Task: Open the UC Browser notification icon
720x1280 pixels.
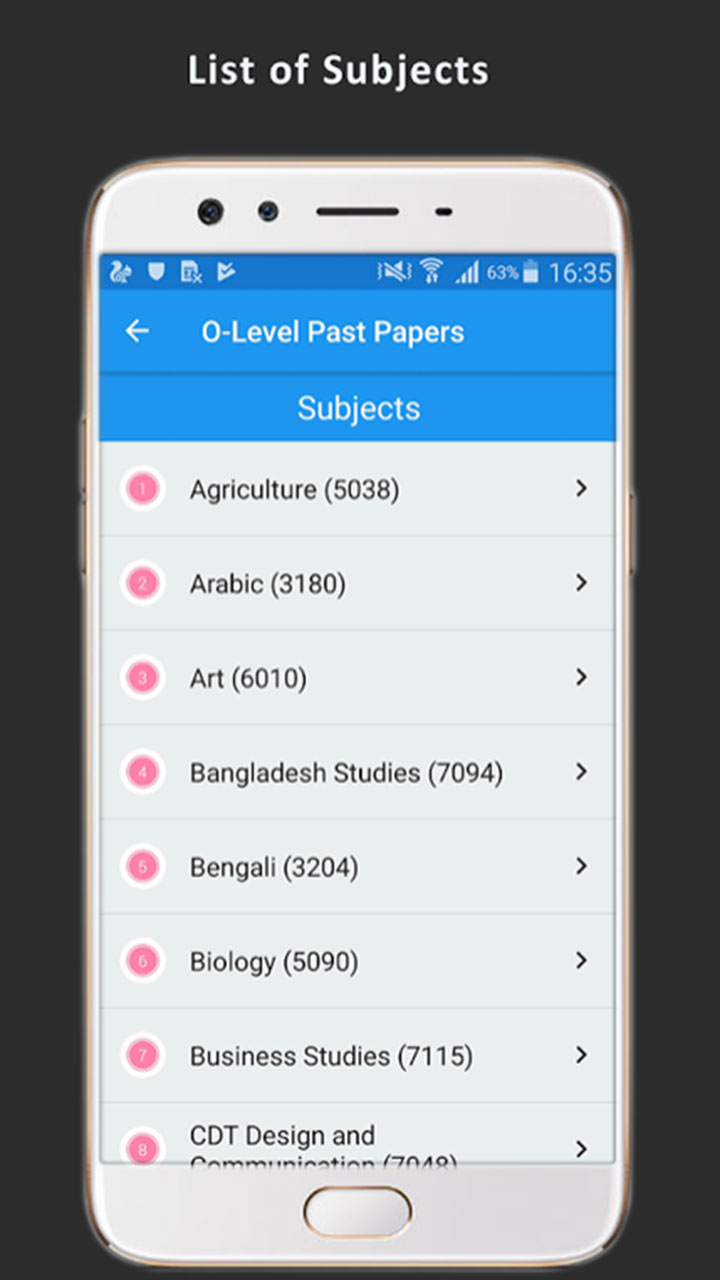Action: point(122,272)
